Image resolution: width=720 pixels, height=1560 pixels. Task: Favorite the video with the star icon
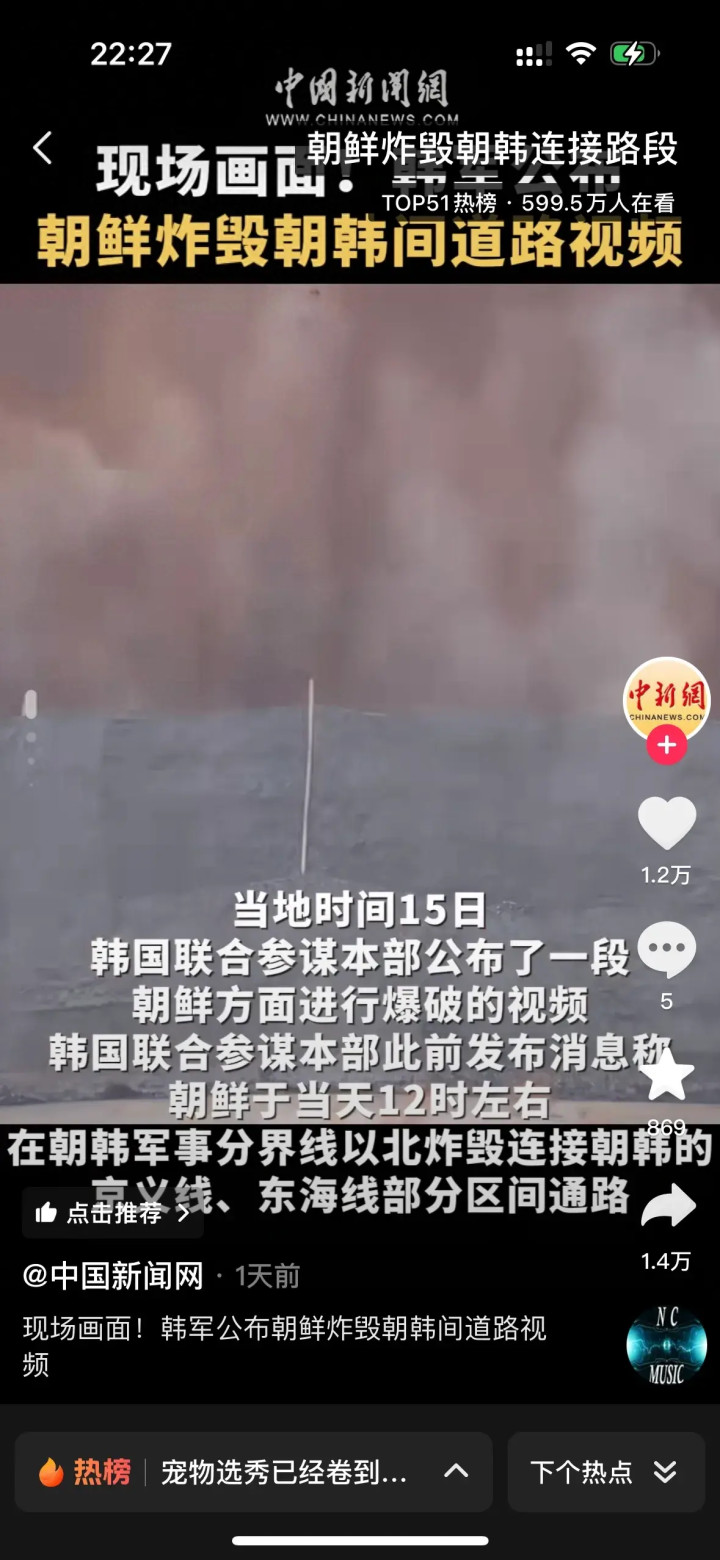tap(667, 1076)
